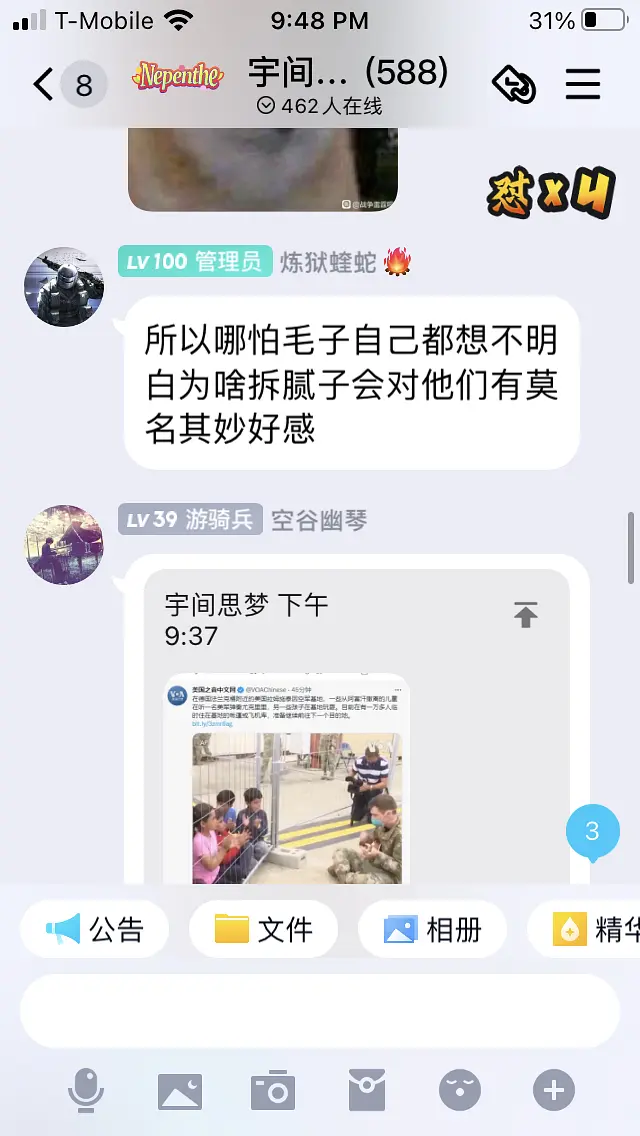This screenshot has width=640, height=1136.
Task: Open the 公告 announcements chip
Action: click(95, 929)
